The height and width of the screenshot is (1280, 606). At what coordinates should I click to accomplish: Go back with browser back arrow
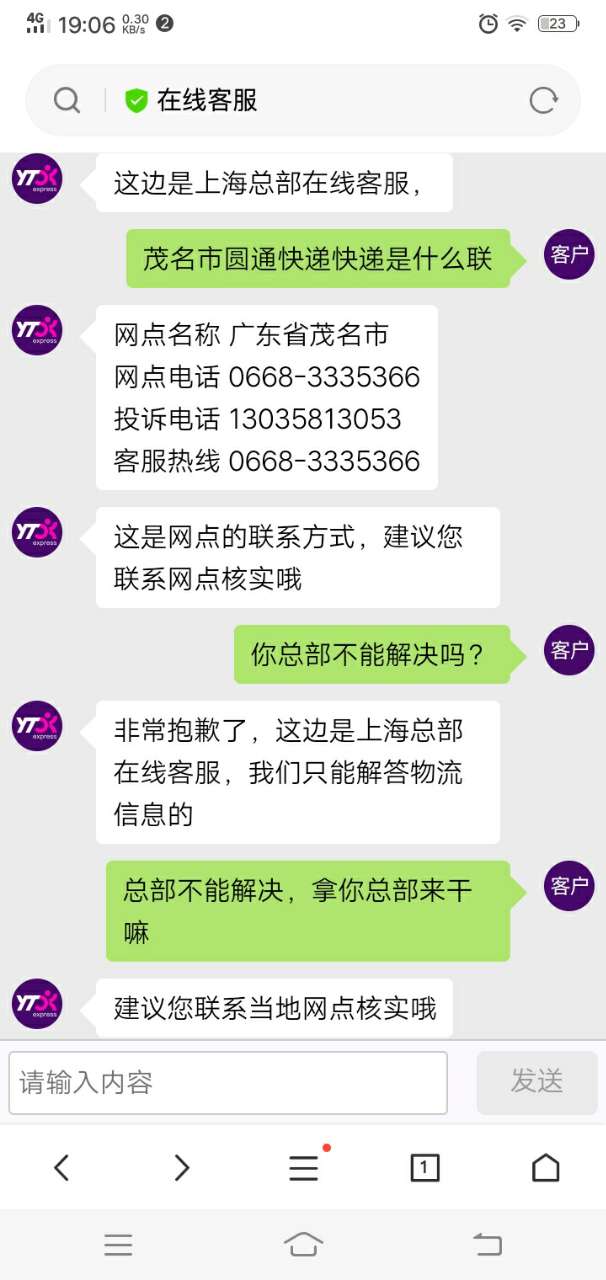(62, 1167)
